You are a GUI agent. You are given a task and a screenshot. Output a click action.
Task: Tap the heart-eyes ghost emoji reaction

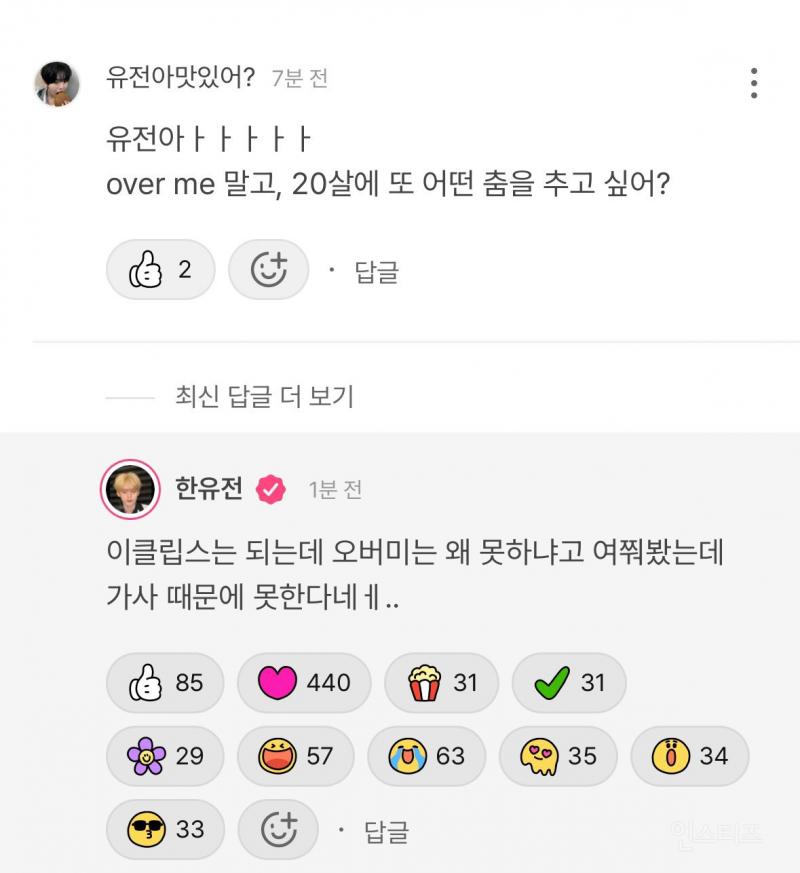coord(558,757)
